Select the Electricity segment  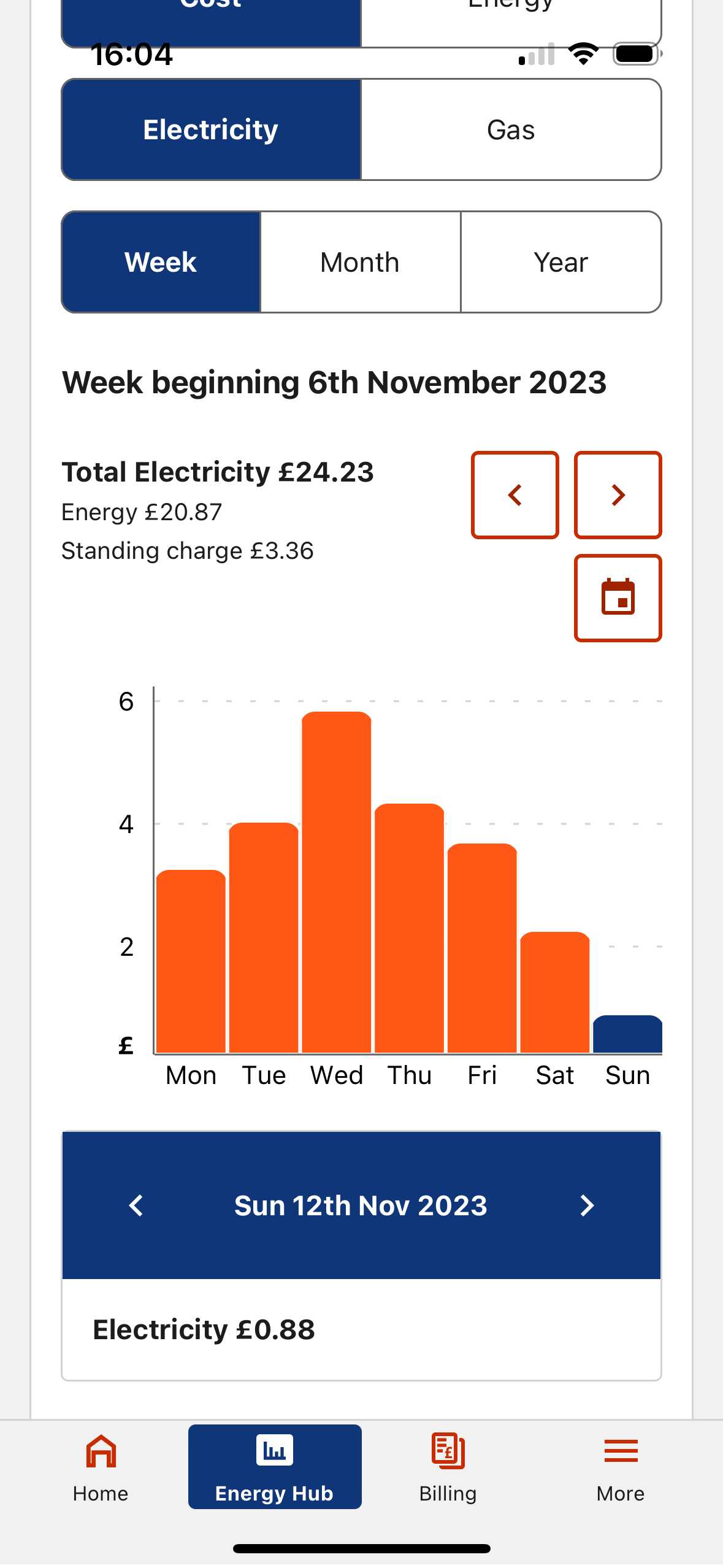coord(211,129)
